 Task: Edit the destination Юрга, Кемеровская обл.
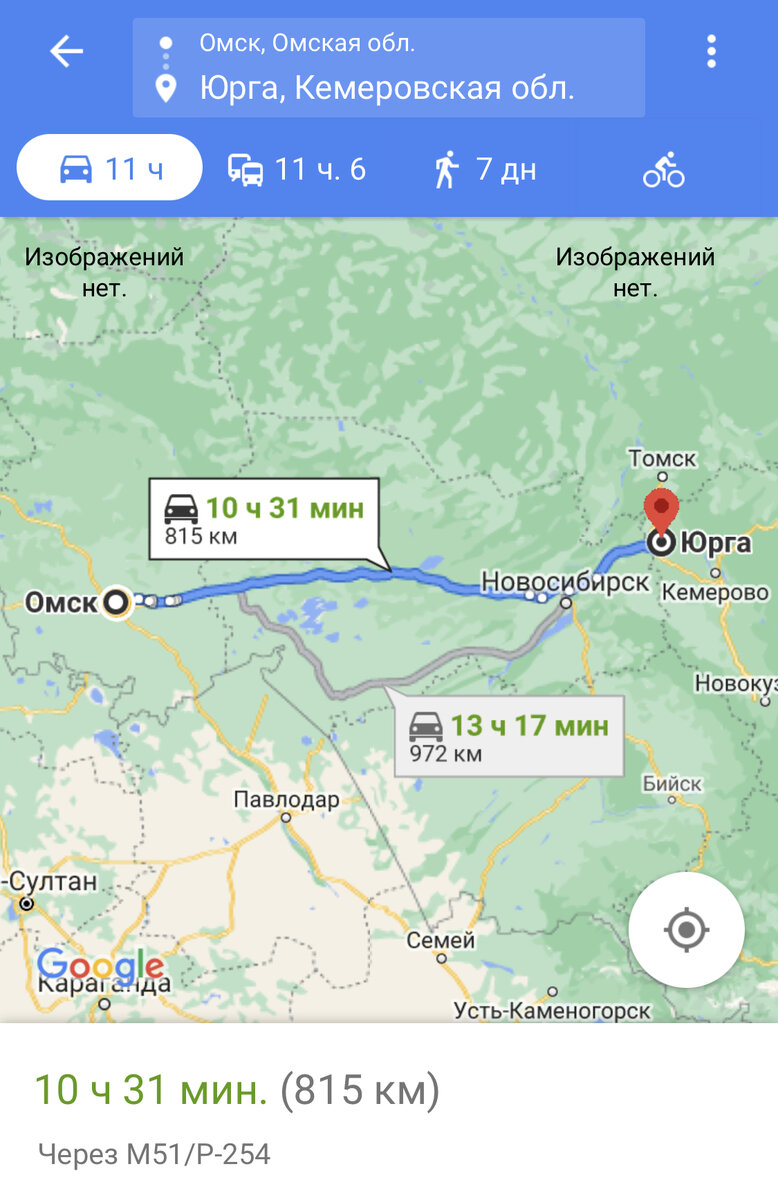pyautogui.click(x=387, y=89)
